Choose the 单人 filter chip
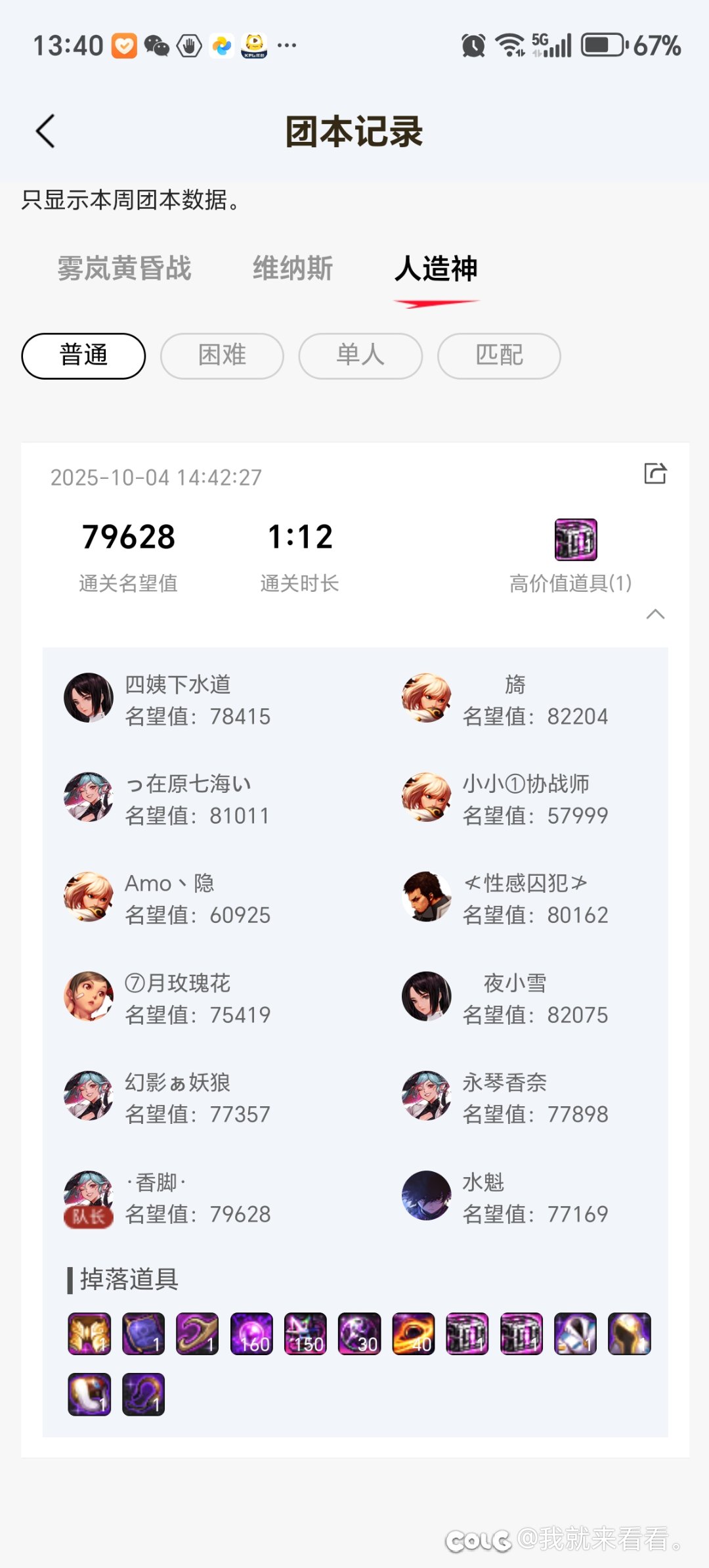 point(360,356)
